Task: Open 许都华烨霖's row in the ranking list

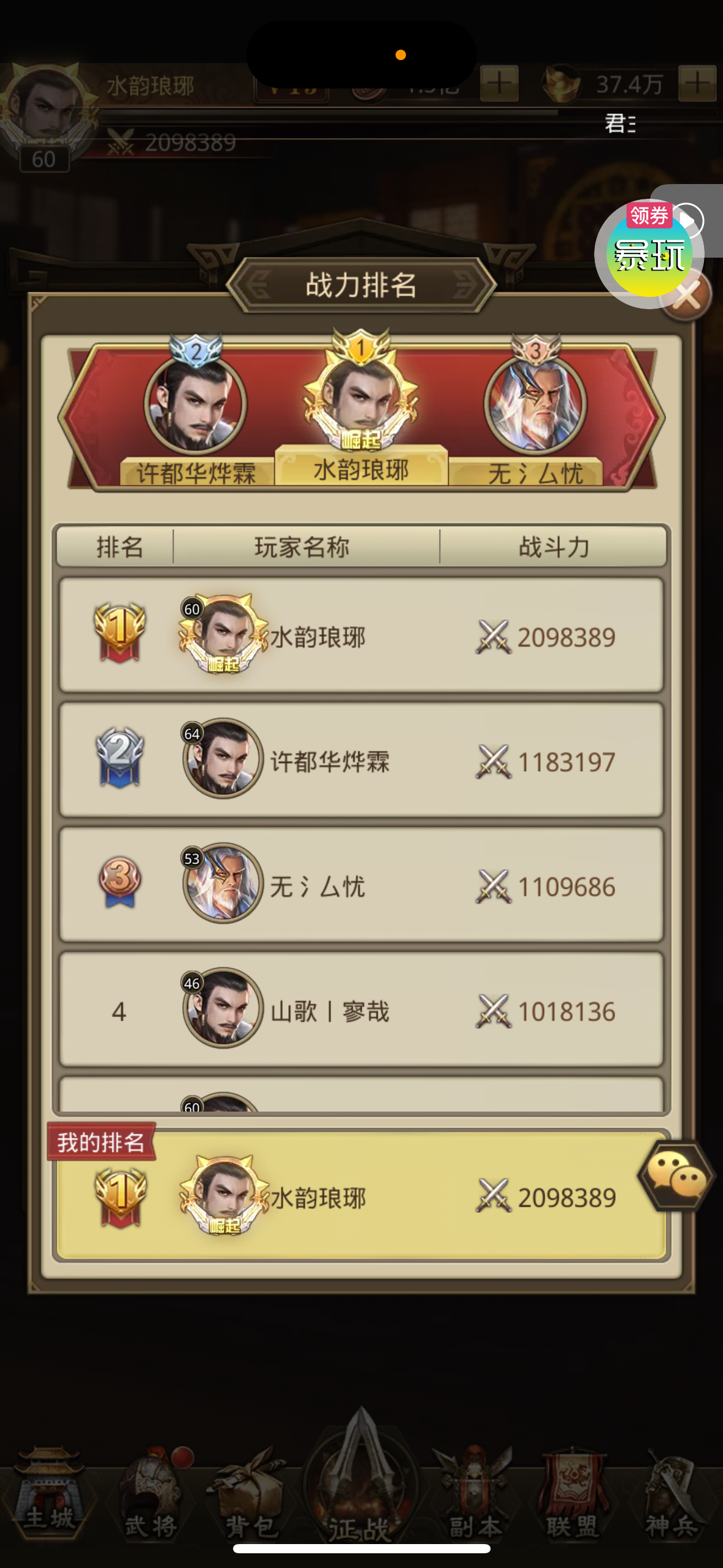Action: pyautogui.click(x=361, y=760)
